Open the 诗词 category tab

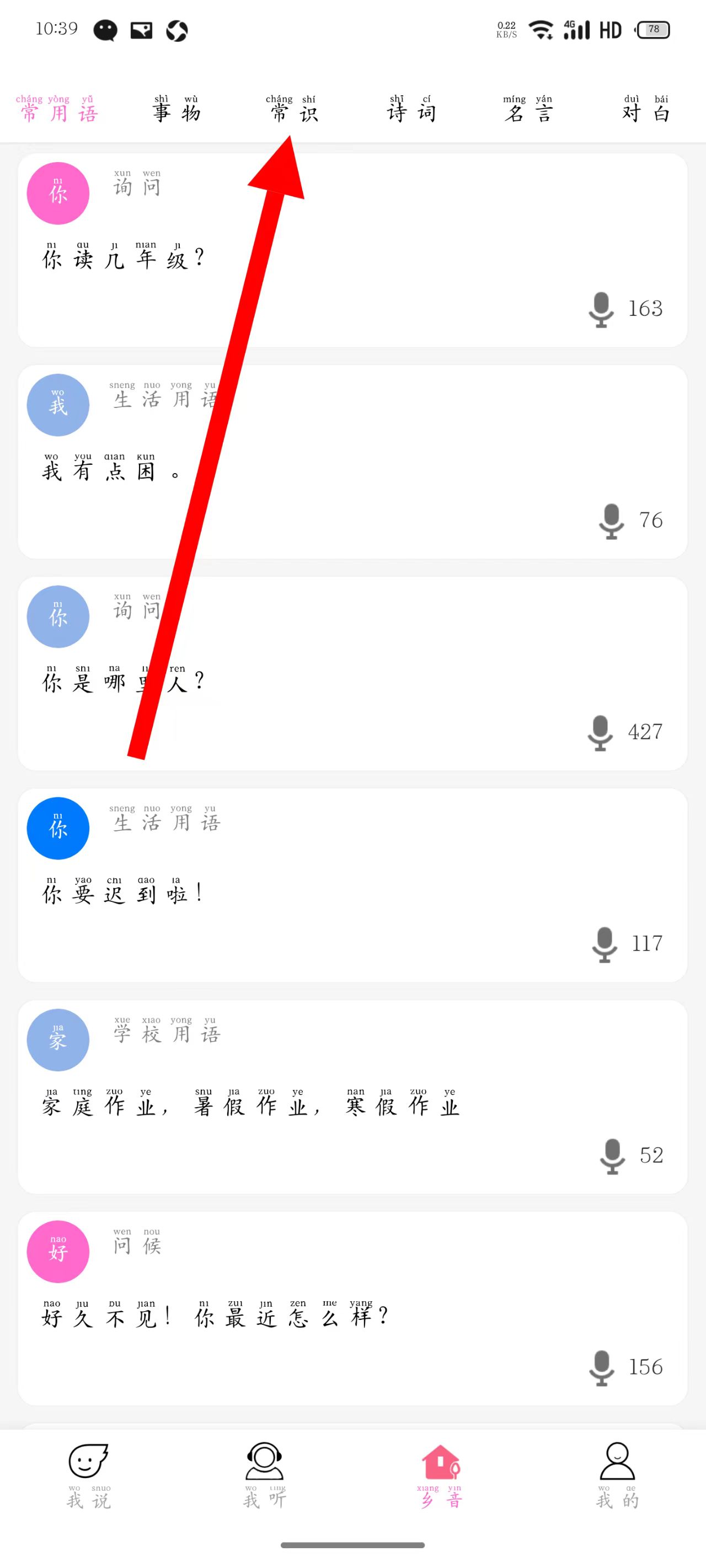(411, 110)
